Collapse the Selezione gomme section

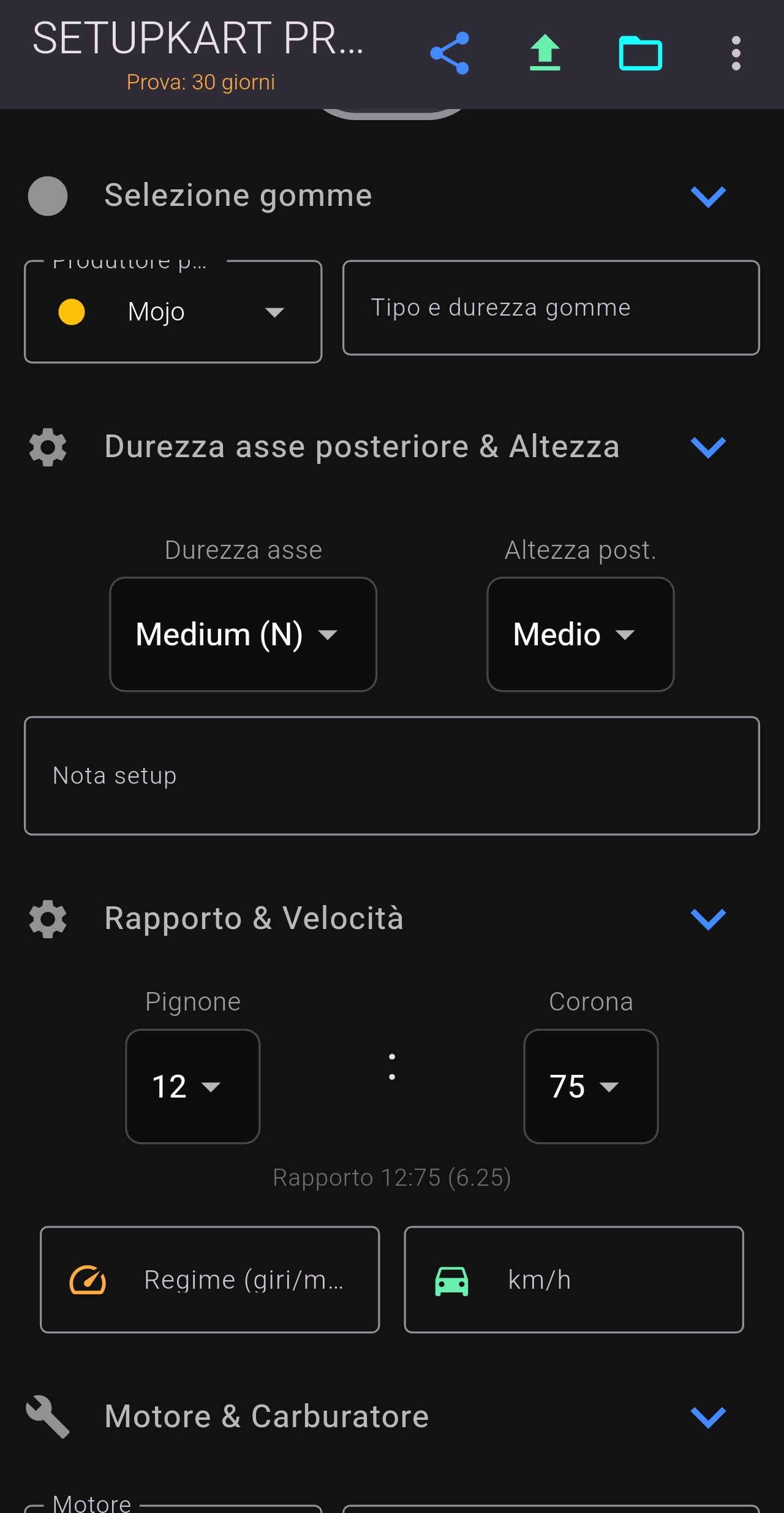[708, 197]
